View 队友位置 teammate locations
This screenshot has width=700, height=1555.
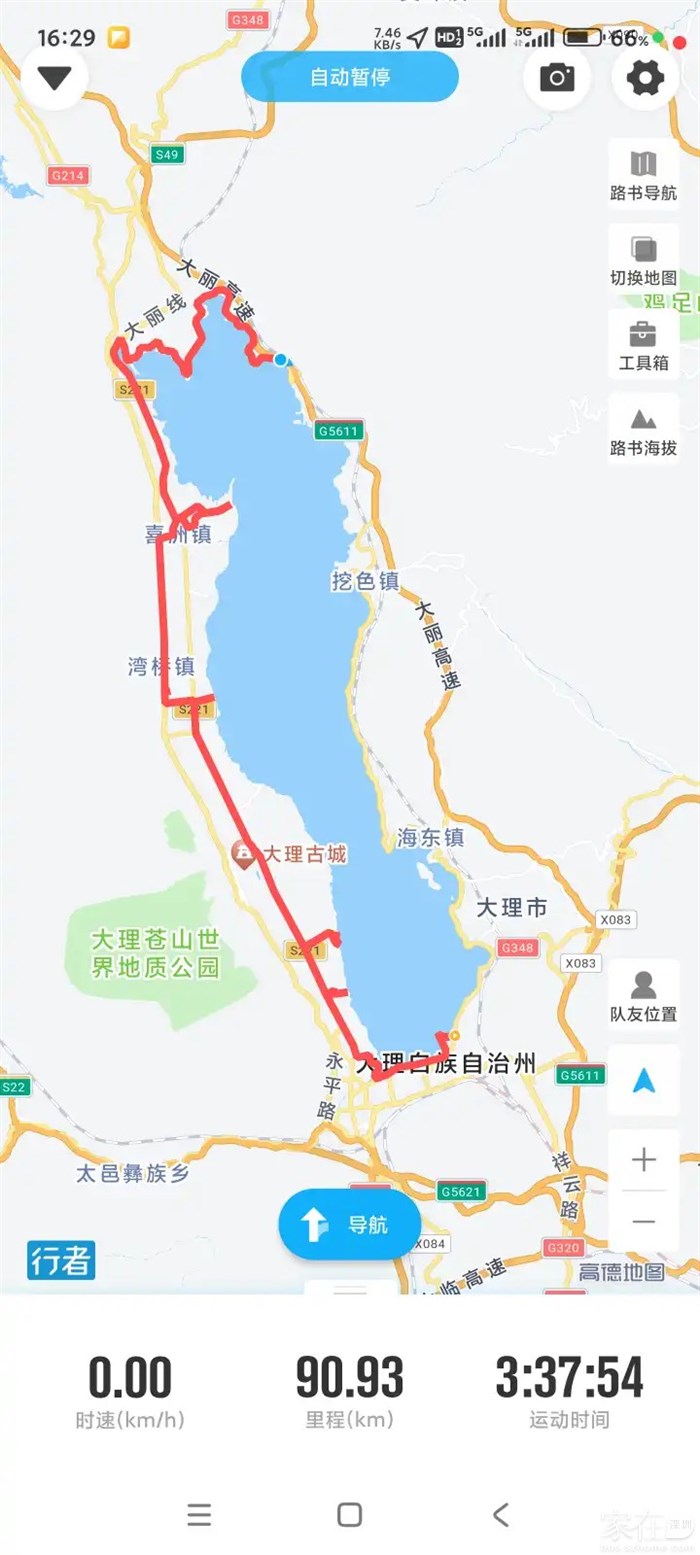point(643,995)
